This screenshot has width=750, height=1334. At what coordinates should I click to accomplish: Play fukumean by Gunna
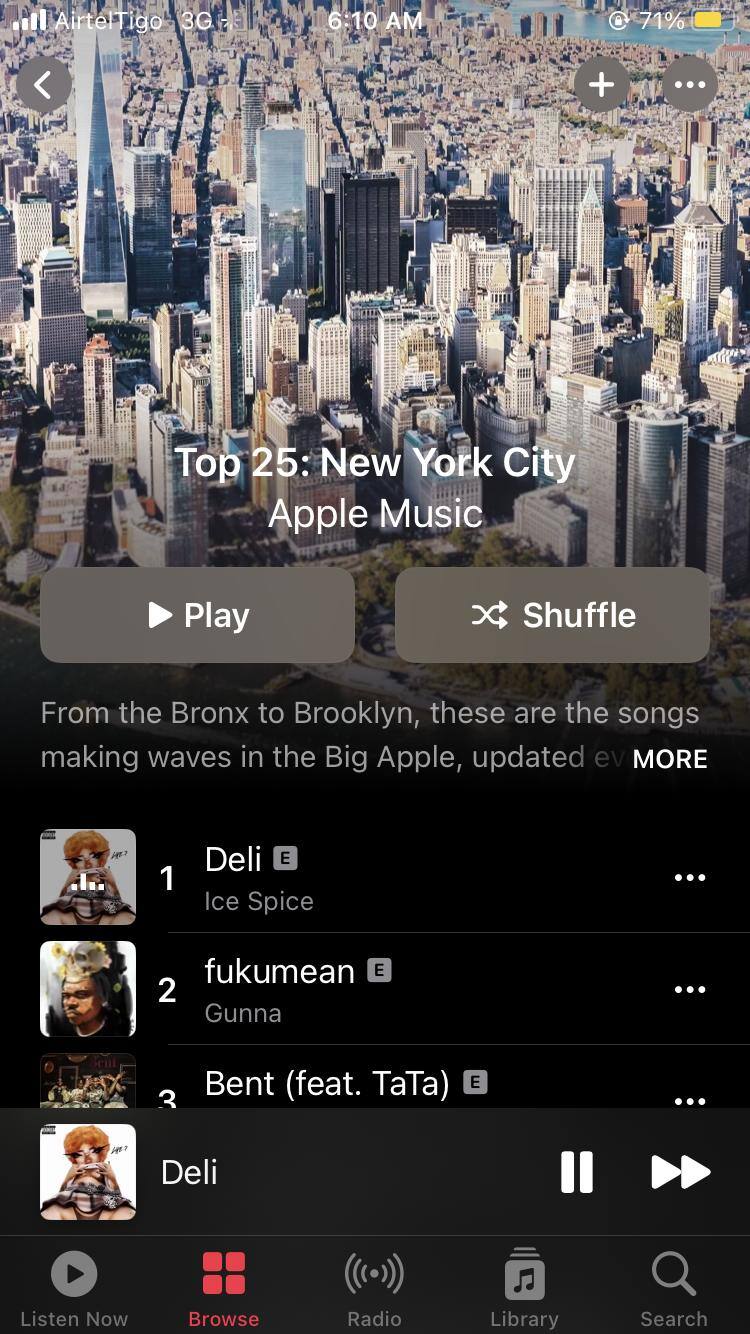pyautogui.click(x=400, y=990)
